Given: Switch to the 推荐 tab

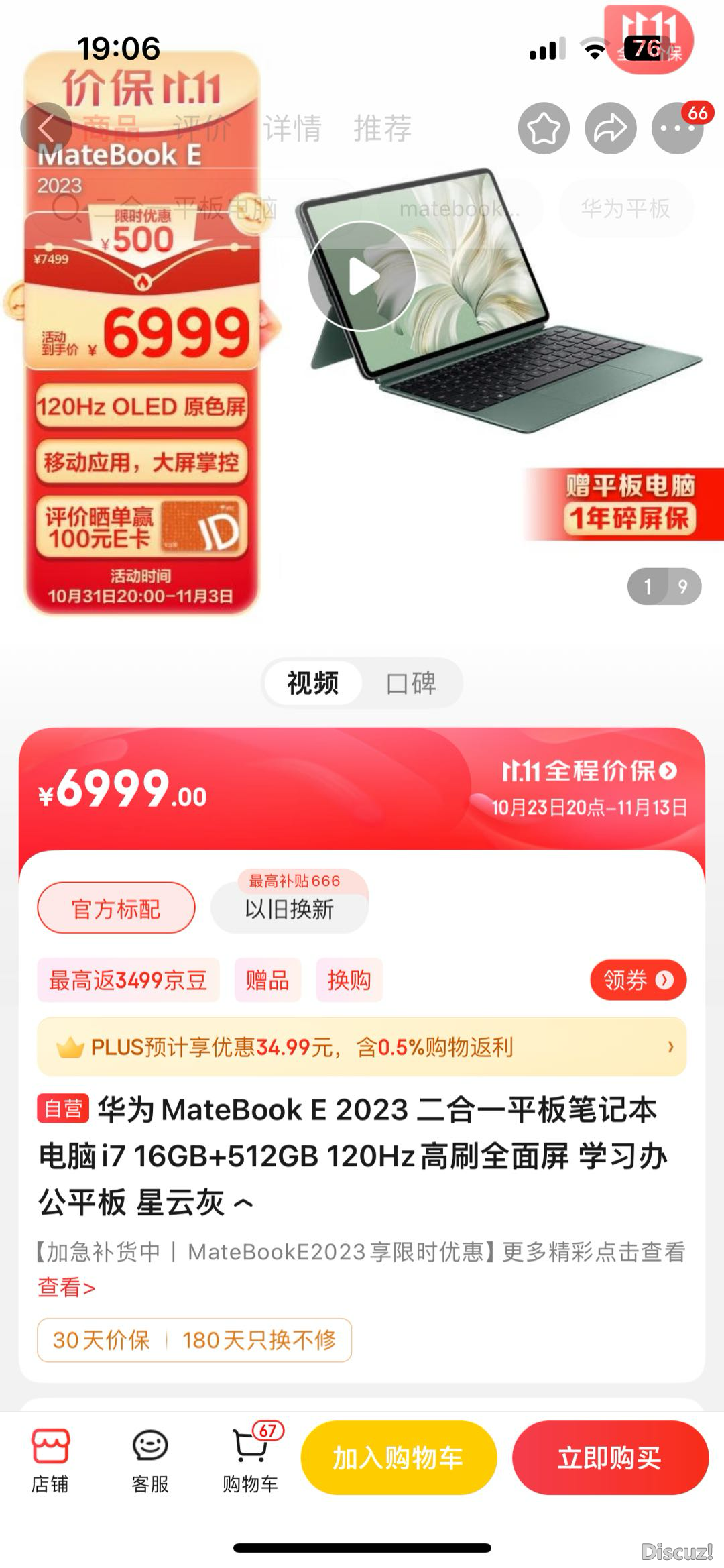Looking at the screenshot, I should click(382, 128).
